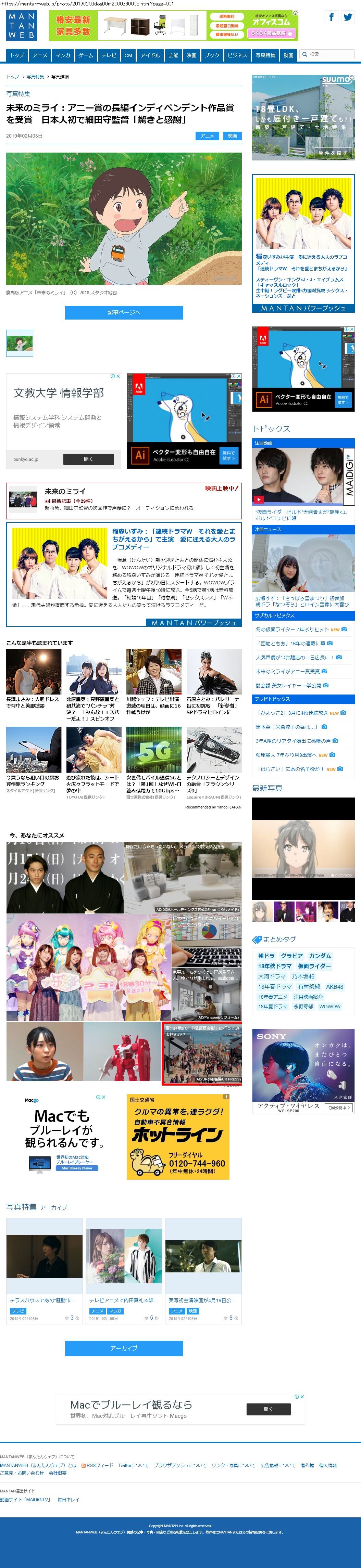Open the Twitter share icon
The height and width of the screenshot is (1568, 361).
tap(348, 18)
